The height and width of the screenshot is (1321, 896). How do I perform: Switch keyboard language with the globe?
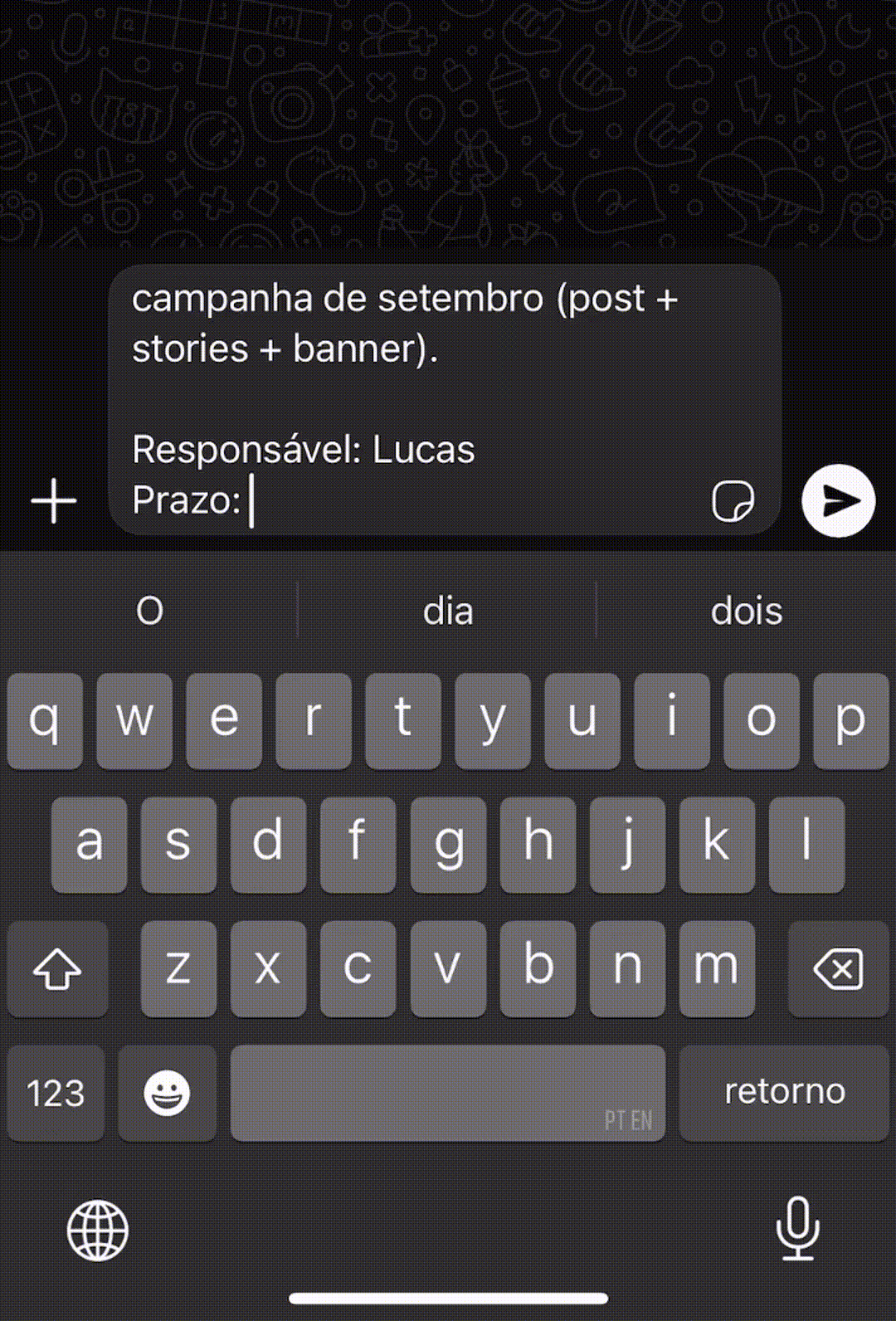click(x=98, y=1230)
